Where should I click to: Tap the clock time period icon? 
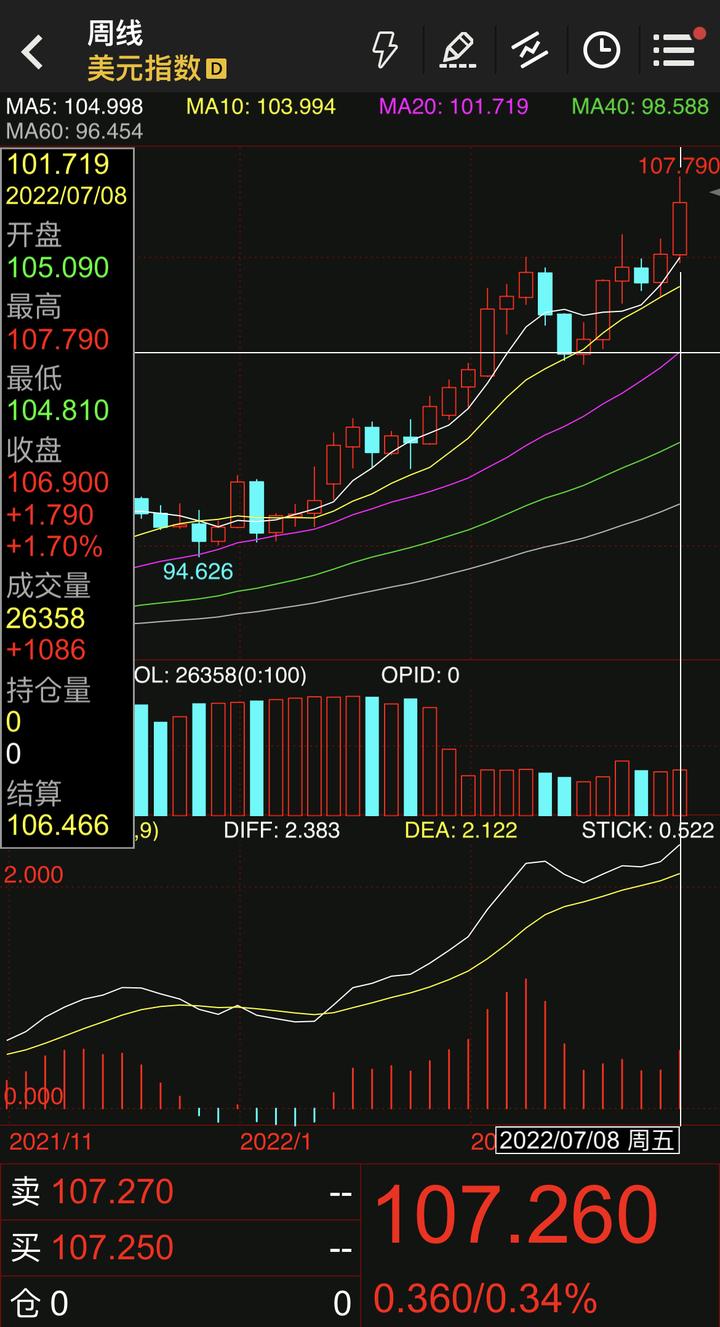602,49
